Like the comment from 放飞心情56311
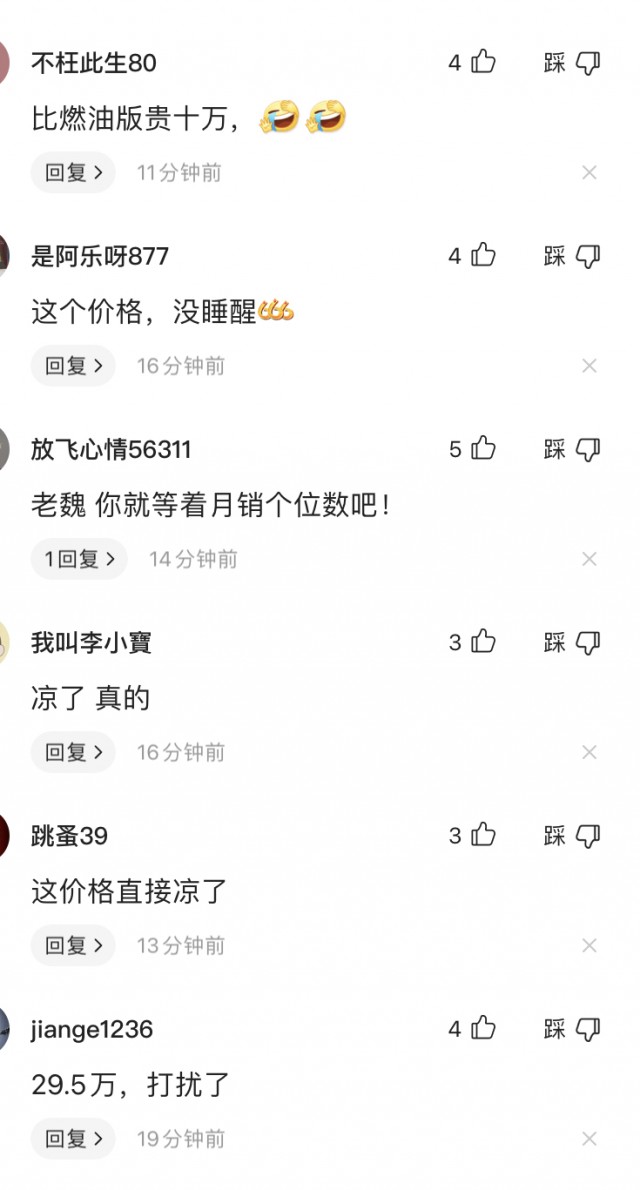Image resolution: width=640 pixels, height=1190 pixels. coord(483,448)
